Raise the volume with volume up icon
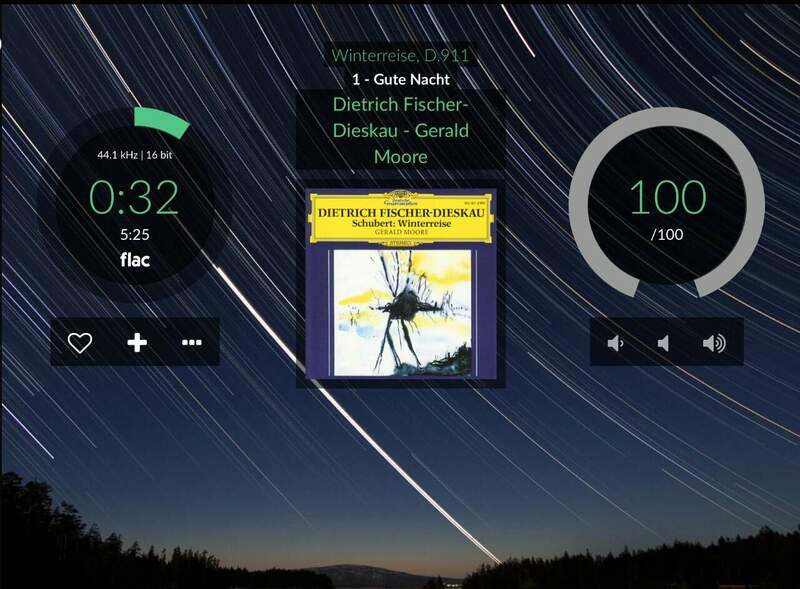 pyautogui.click(x=714, y=344)
